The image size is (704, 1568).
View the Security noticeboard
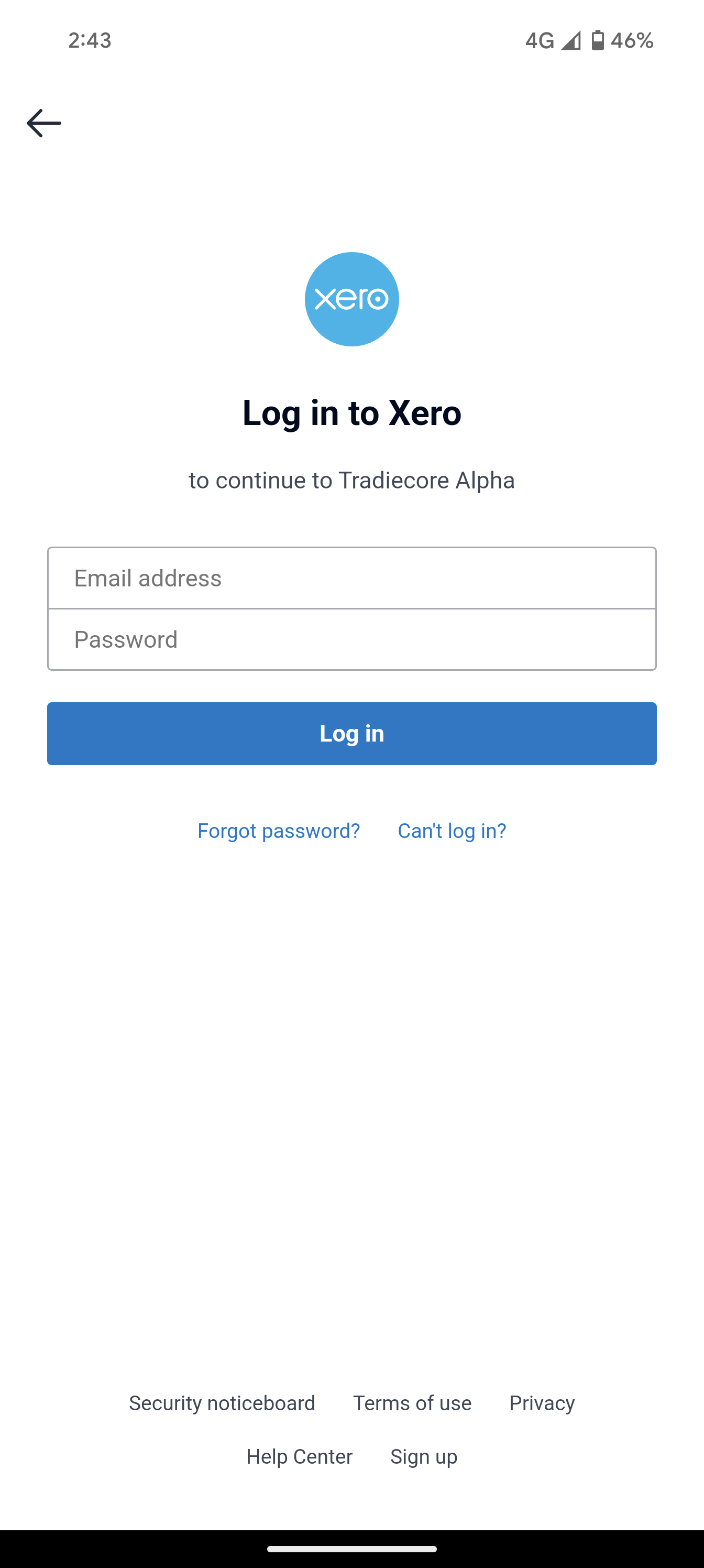point(222,1403)
